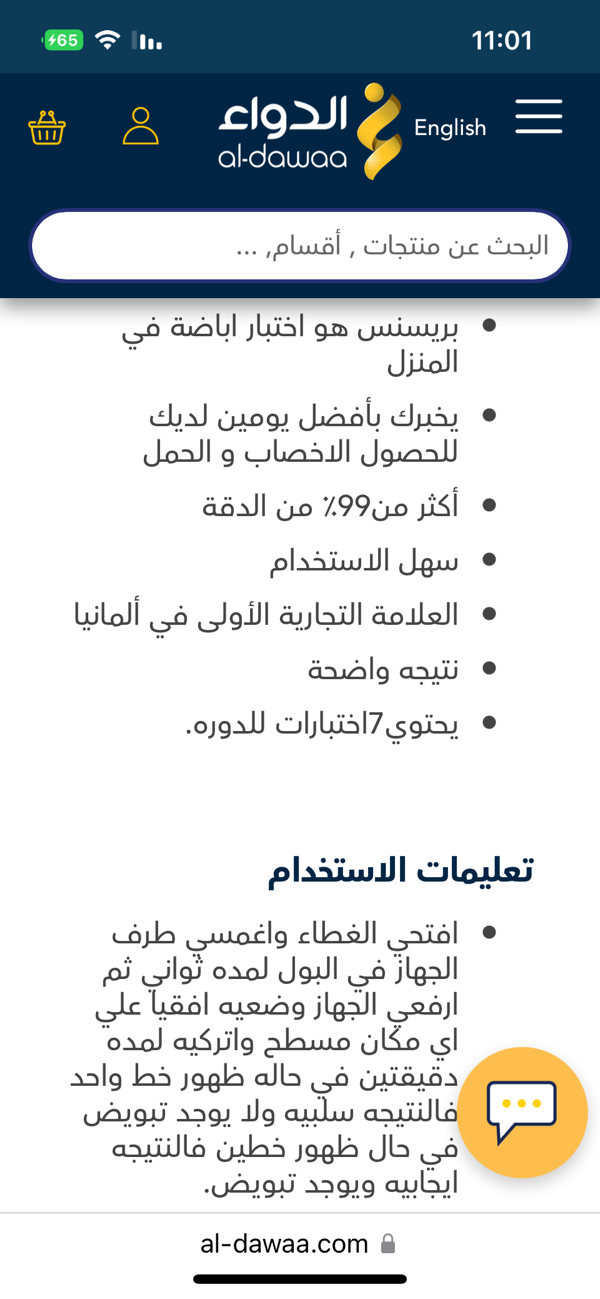Image resolution: width=600 pixels, height=1299 pixels.
Task: Open the shopping basket
Action: pyautogui.click(x=47, y=127)
